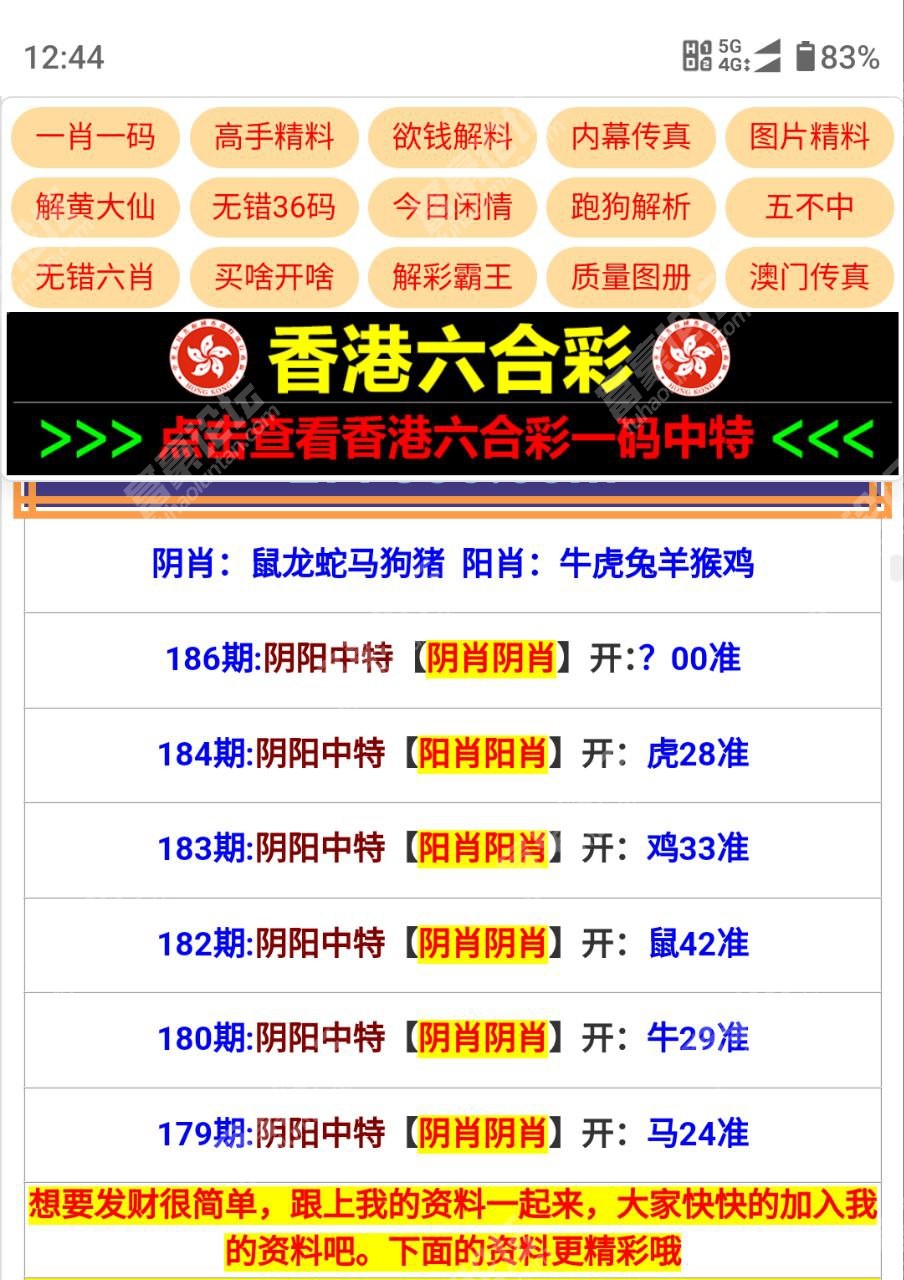Viewport: 904px width, 1280px height.
Task: Go to 今日闲情 section
Action: [452, 207]
